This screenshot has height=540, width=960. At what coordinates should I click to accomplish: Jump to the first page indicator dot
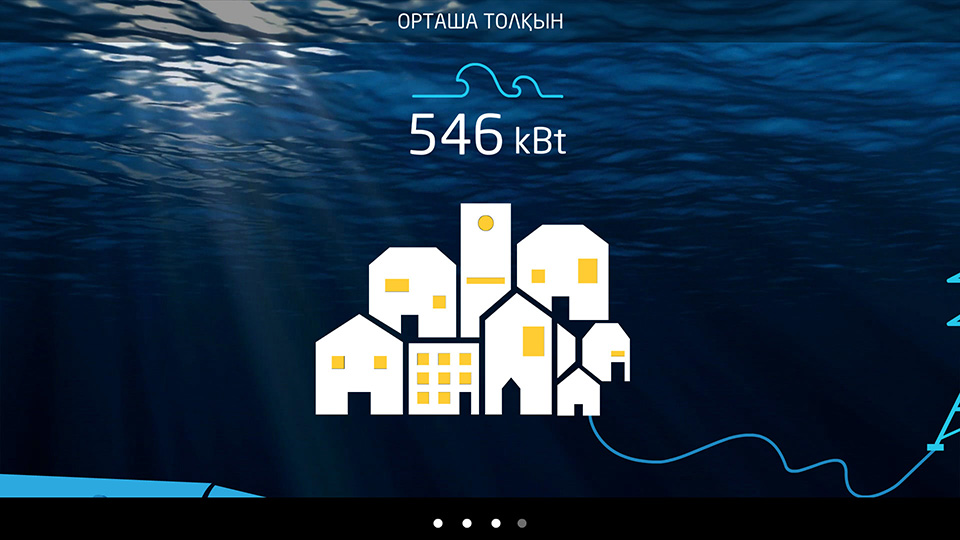click(438, 523)
